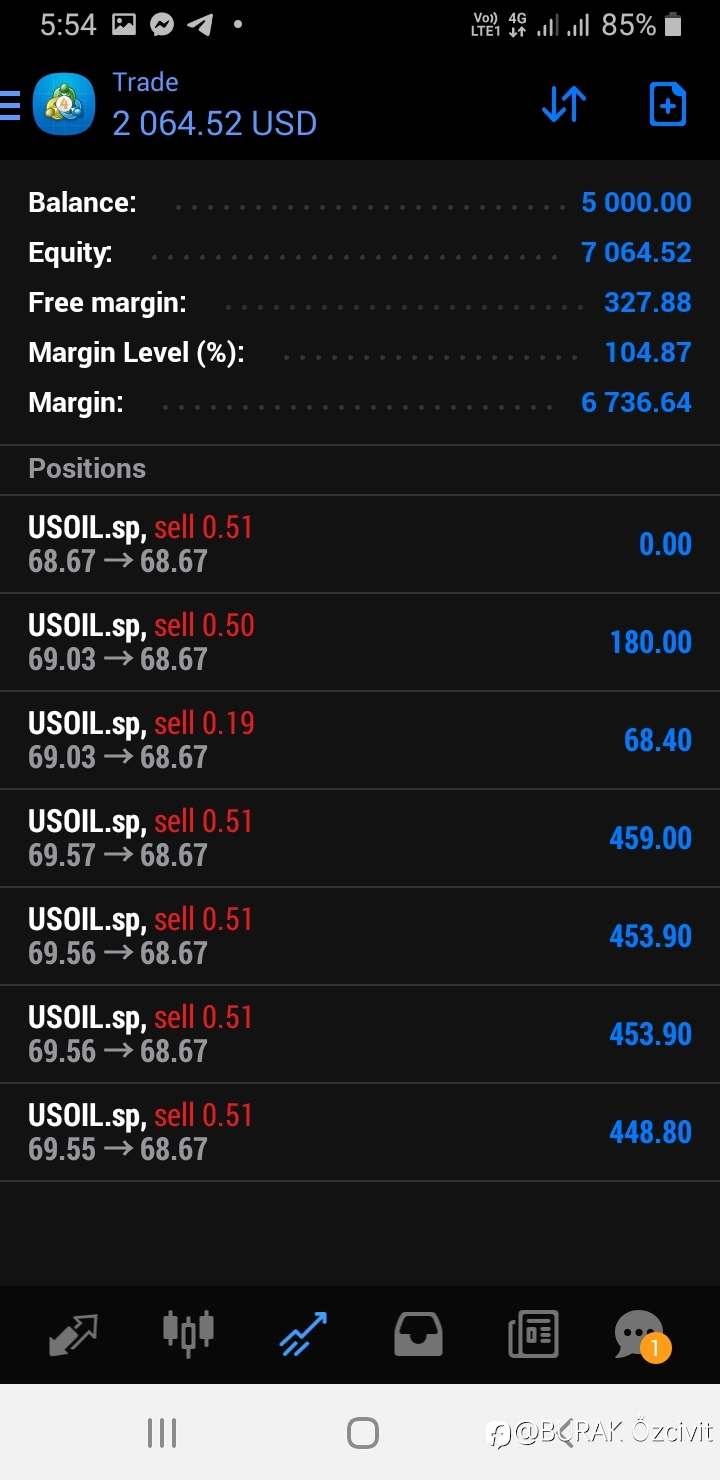Open the sell 0.50 position showing 180.00
This screenshot has width=720, height=1480.
(360, 642)
